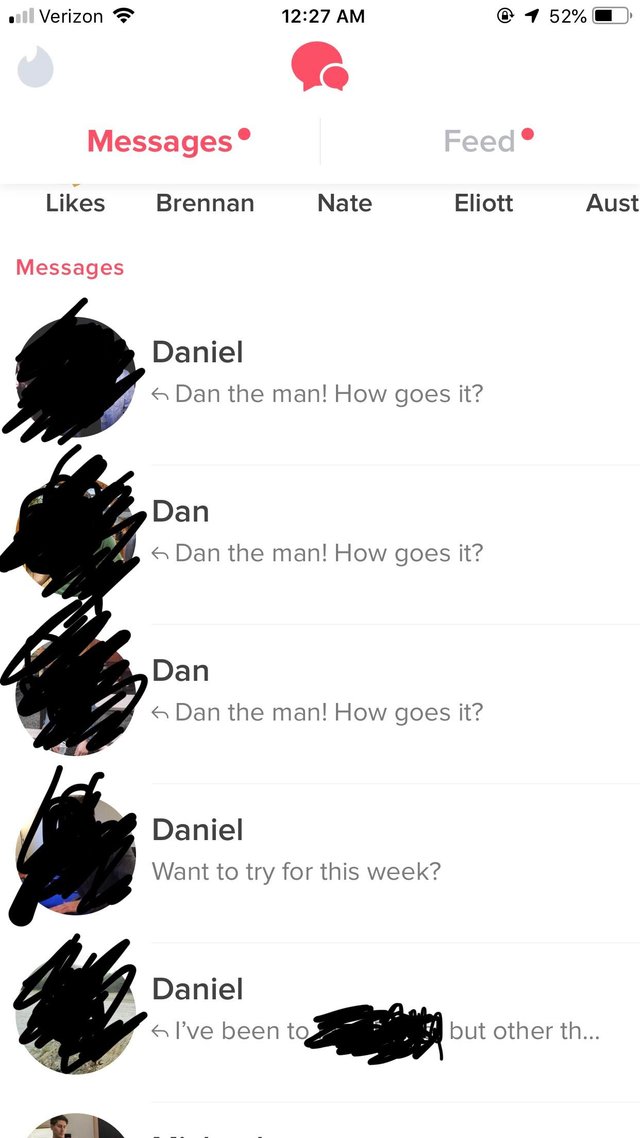The height and width of the screenshot is (1138, 640).
Task: Tap the chat bubbles icon
Action: (x=319, y=68)
